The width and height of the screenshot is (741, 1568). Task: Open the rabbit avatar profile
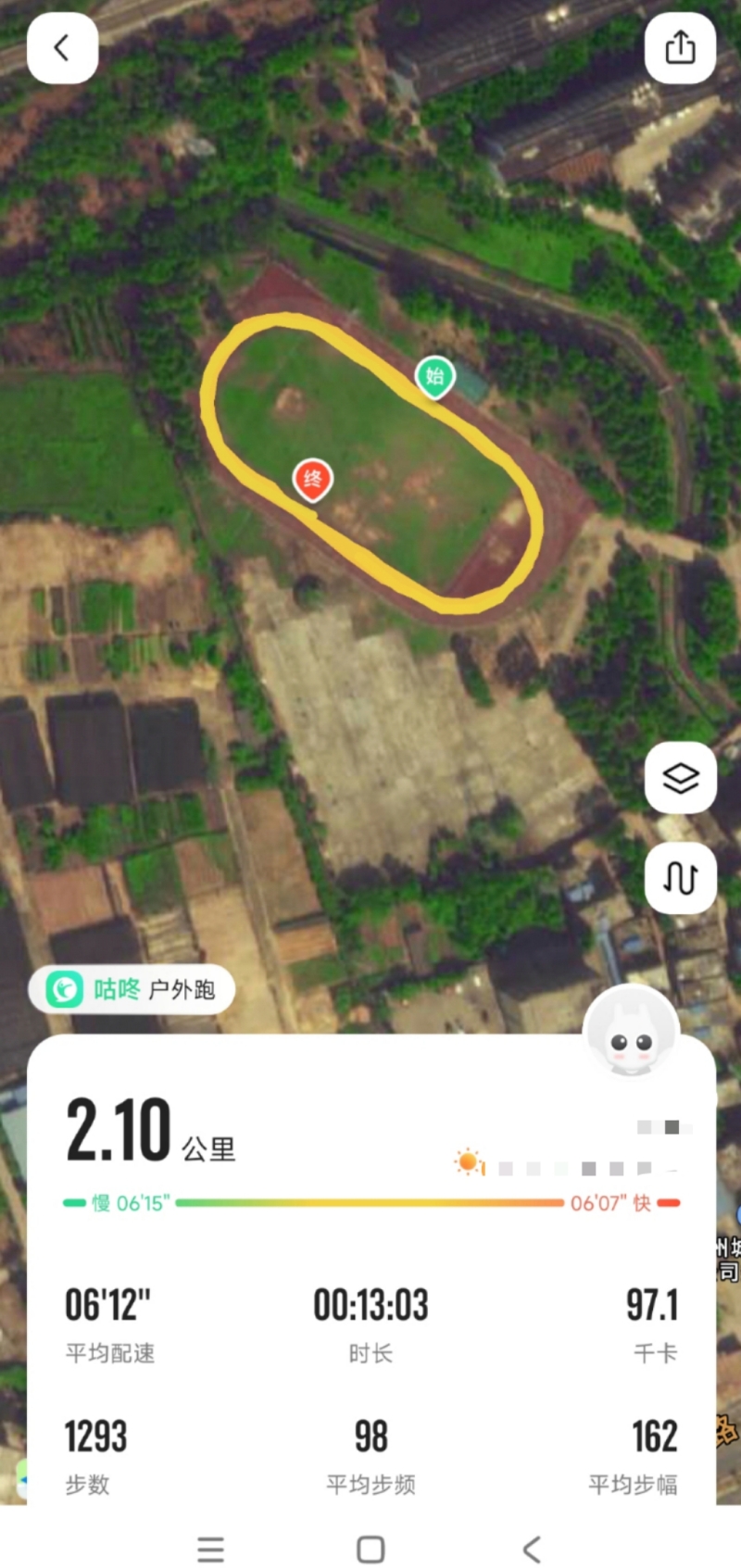pos(632,1035)
